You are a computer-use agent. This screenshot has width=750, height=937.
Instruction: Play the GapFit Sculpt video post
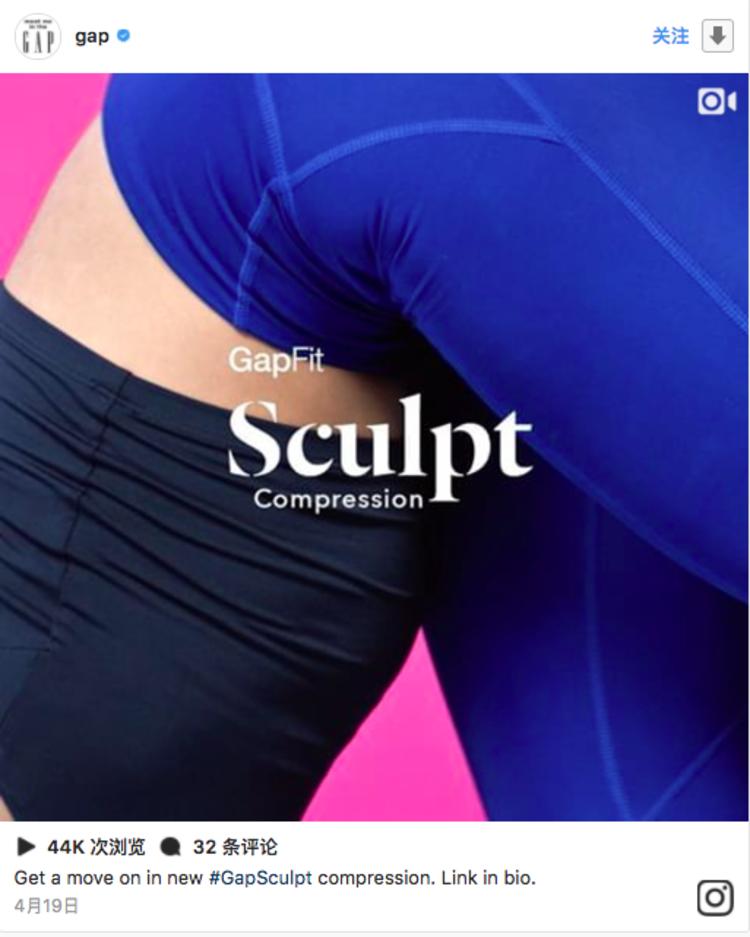375,447
